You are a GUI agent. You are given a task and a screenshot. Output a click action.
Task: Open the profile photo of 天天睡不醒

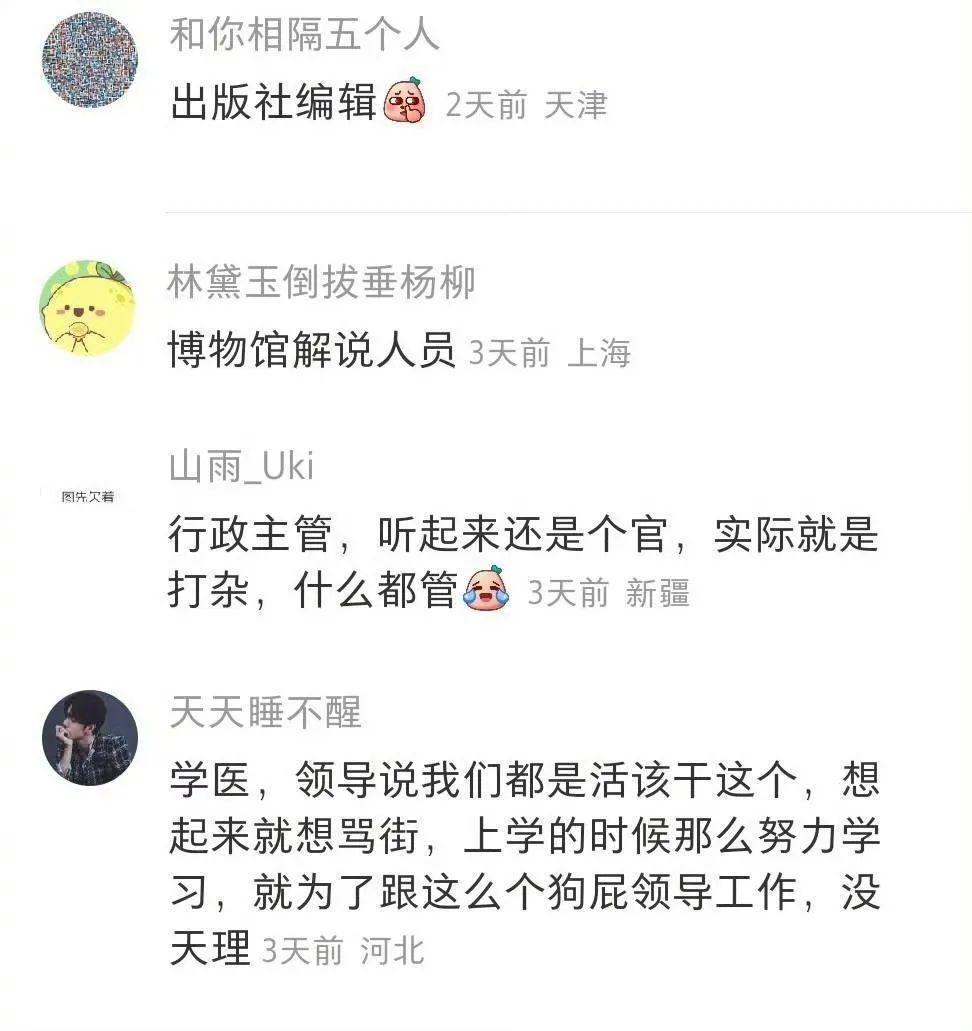[89, 737]
